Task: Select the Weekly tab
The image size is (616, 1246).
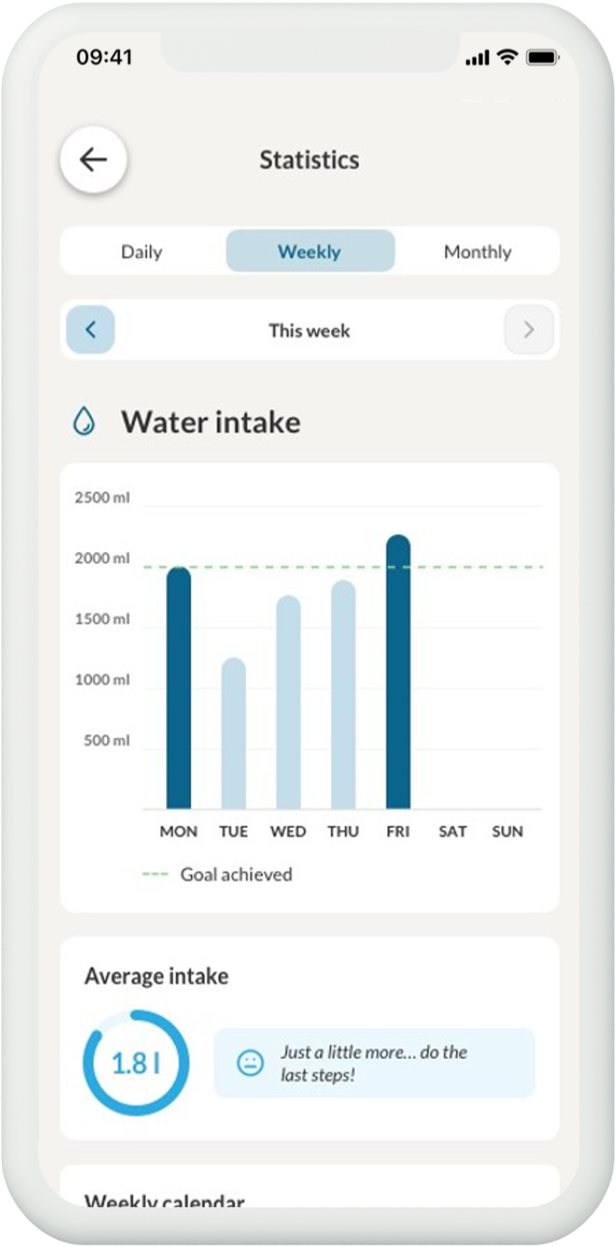Action: point(310,252)
